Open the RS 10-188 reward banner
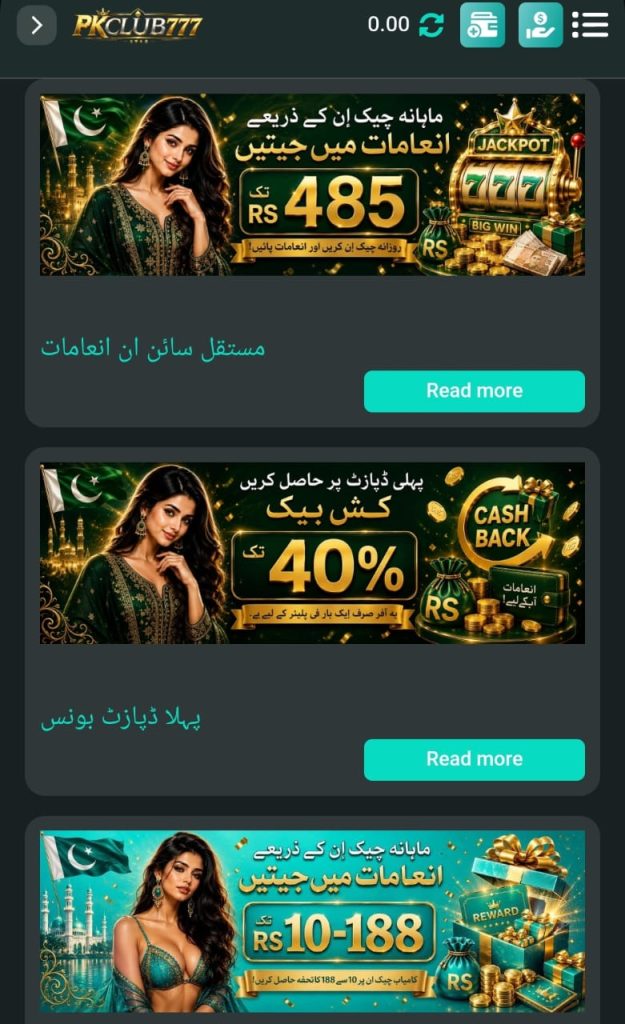Image resolution: width=625 pixels, height=1024 pixels. [x=312, y=921]
